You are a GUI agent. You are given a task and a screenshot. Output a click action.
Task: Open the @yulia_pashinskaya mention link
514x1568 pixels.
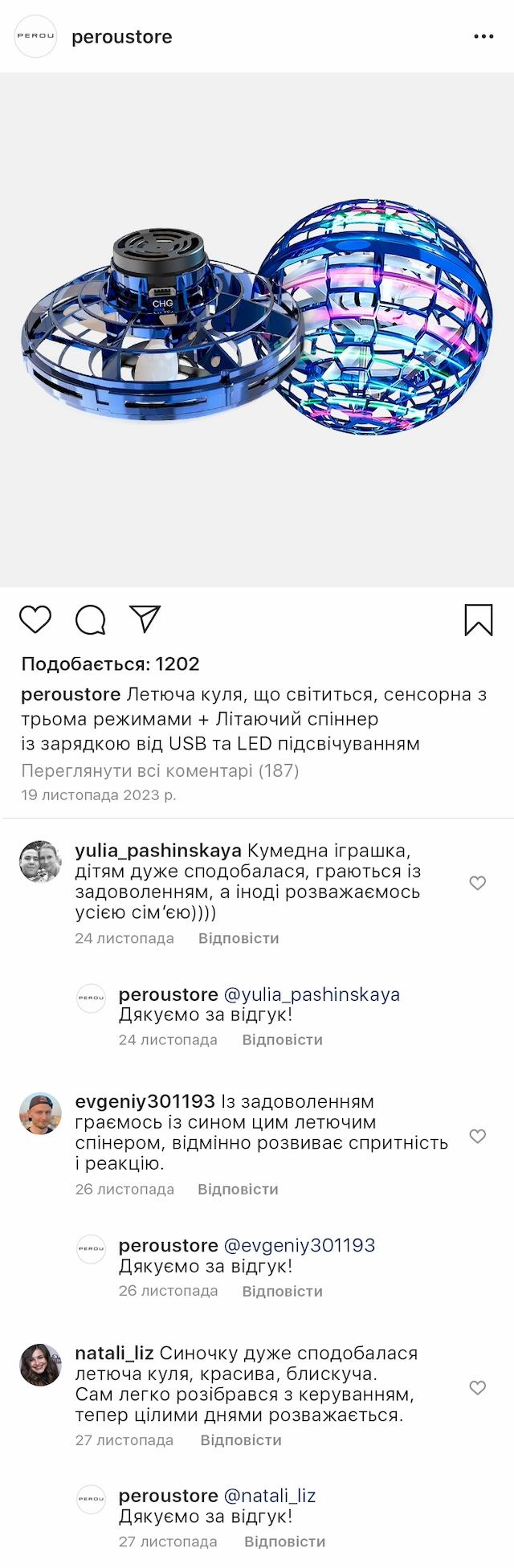pyautogui.click(x=312, y=994)
